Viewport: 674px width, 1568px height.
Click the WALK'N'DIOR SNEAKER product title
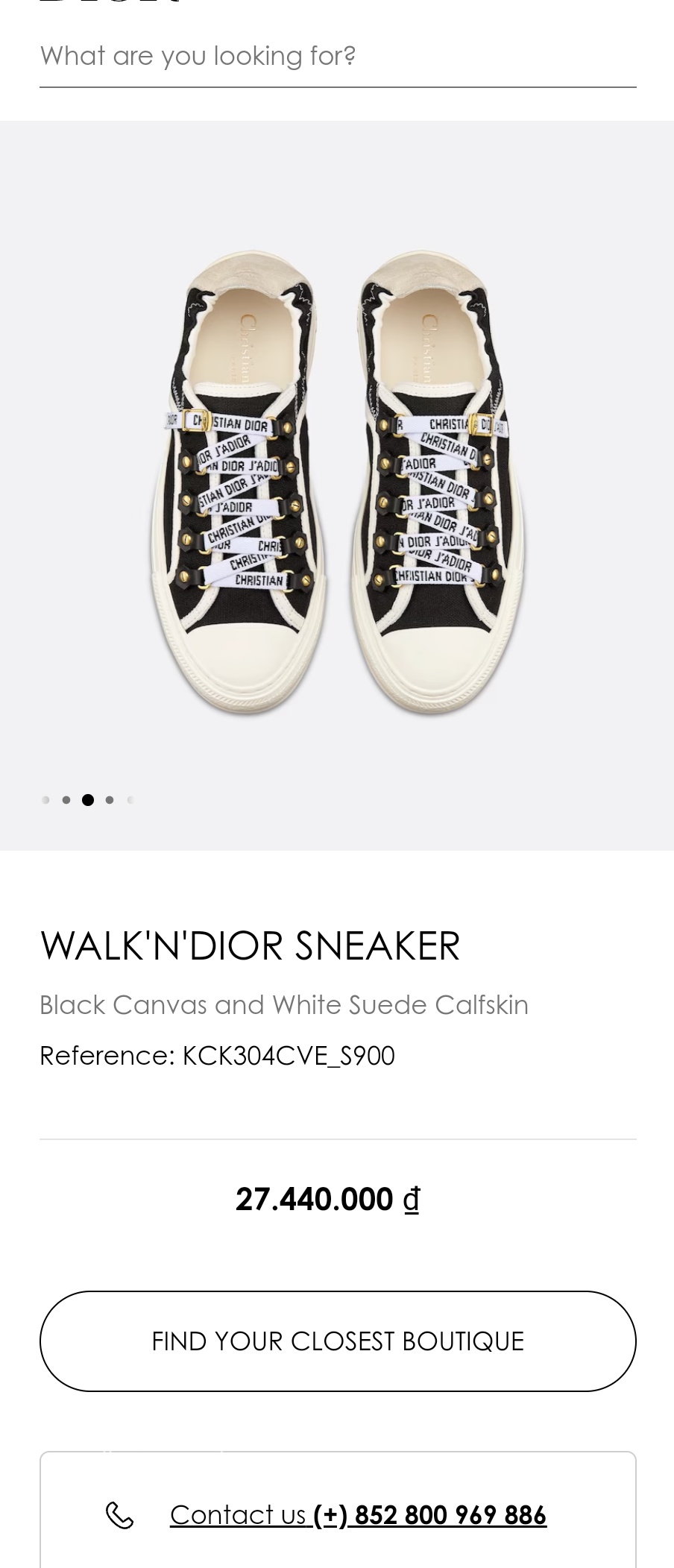click(250, 944)
